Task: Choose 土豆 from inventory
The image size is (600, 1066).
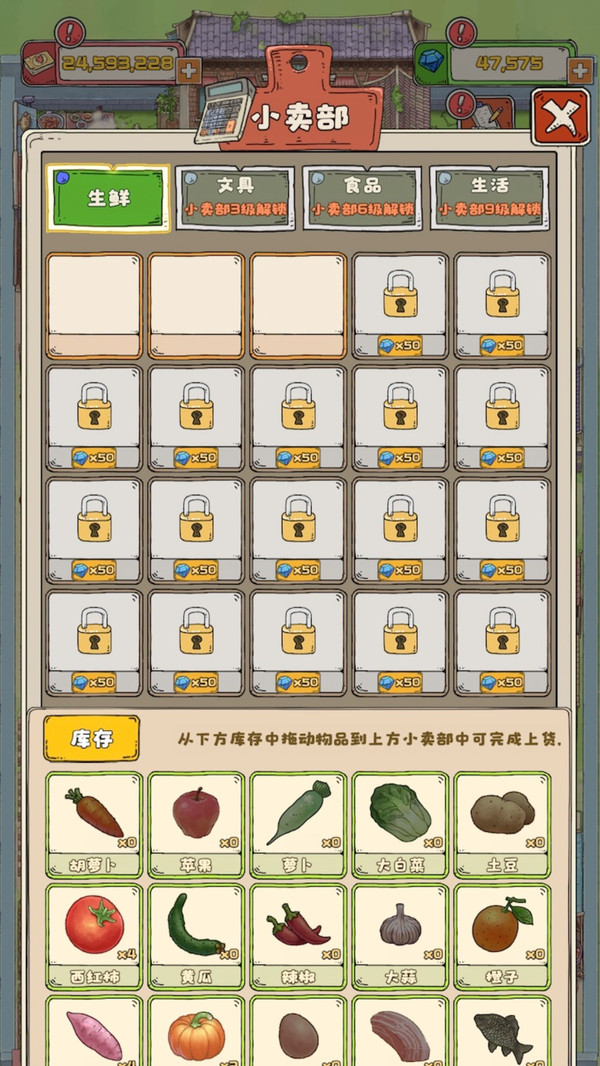Action: (502, 825)
